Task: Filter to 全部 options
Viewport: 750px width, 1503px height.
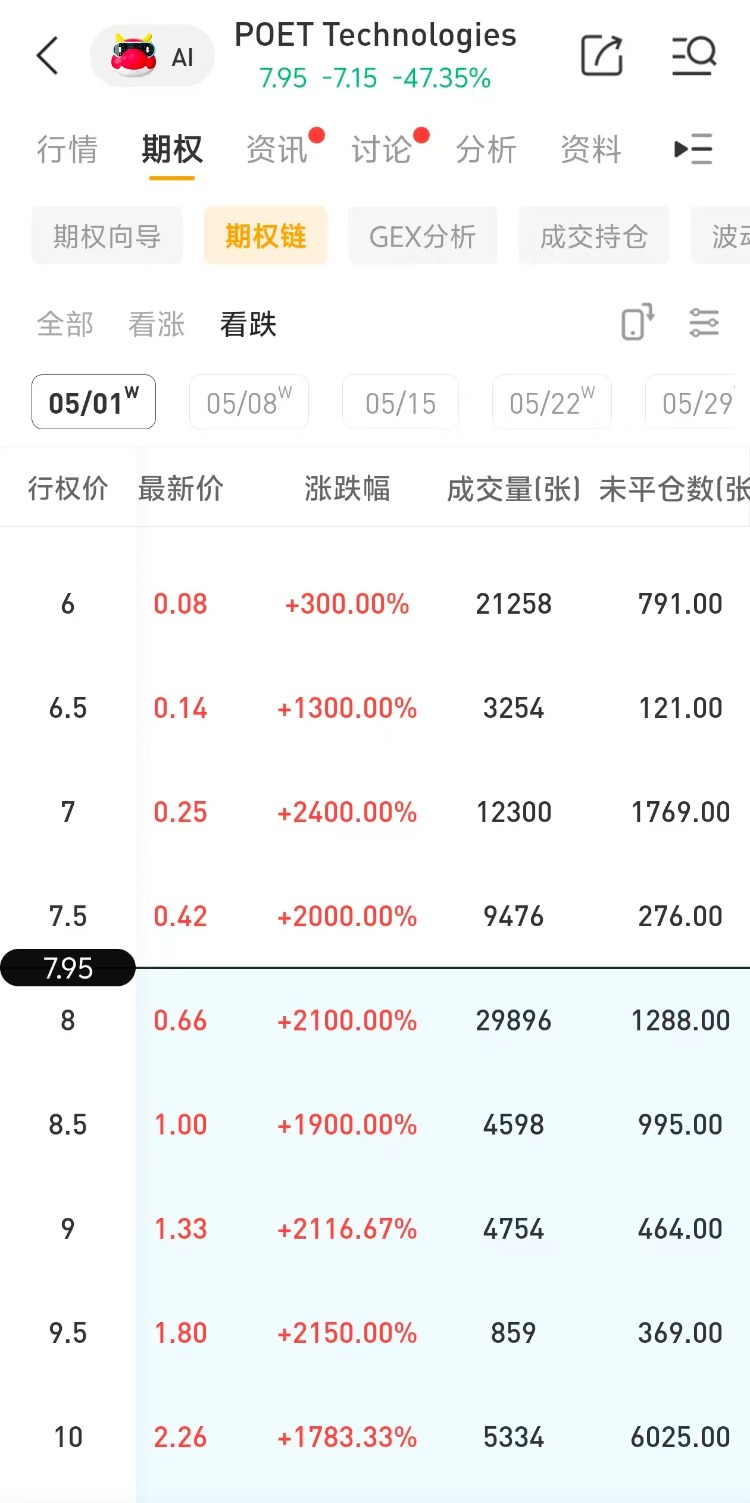Action: click(x=65, y=324)
